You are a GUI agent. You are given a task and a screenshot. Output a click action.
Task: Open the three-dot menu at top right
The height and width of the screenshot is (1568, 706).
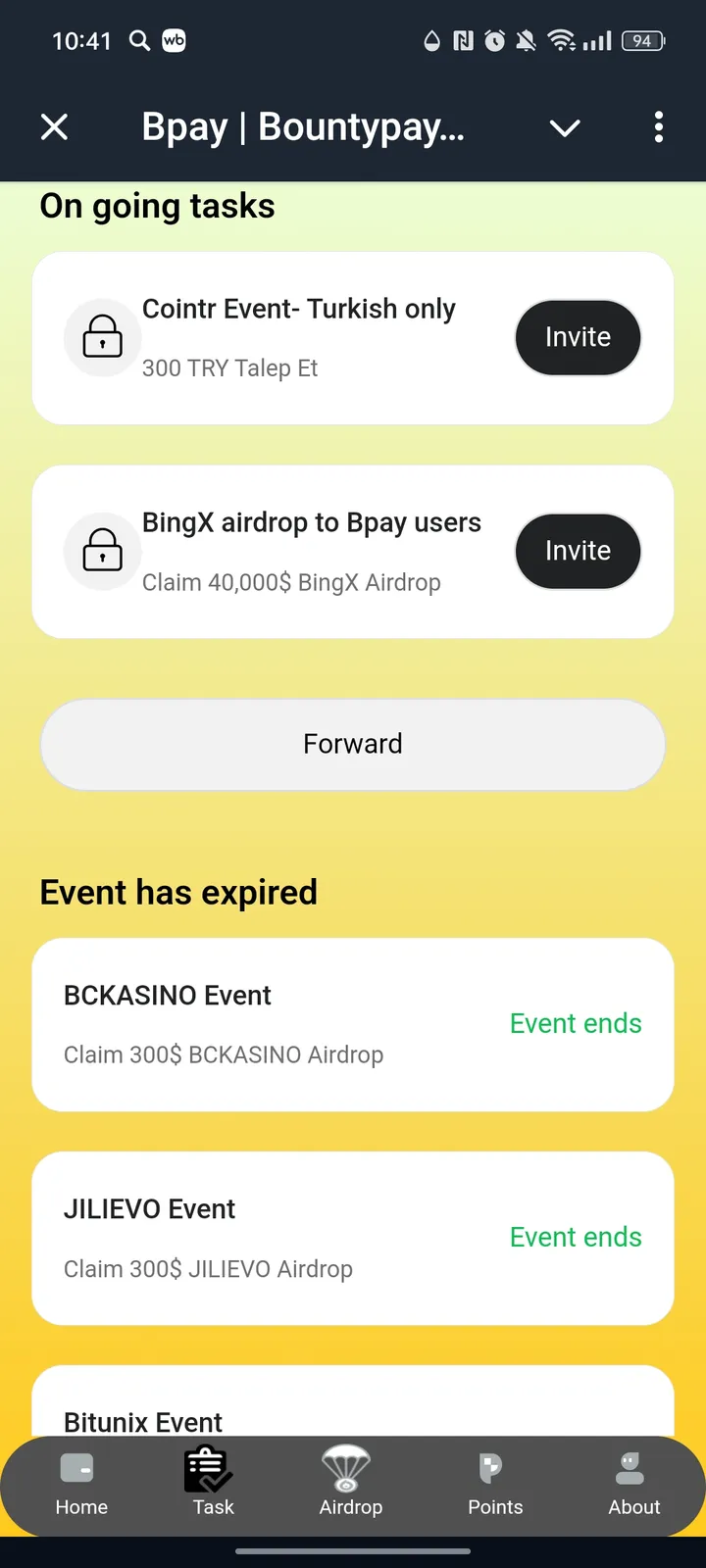click(659, 127)
